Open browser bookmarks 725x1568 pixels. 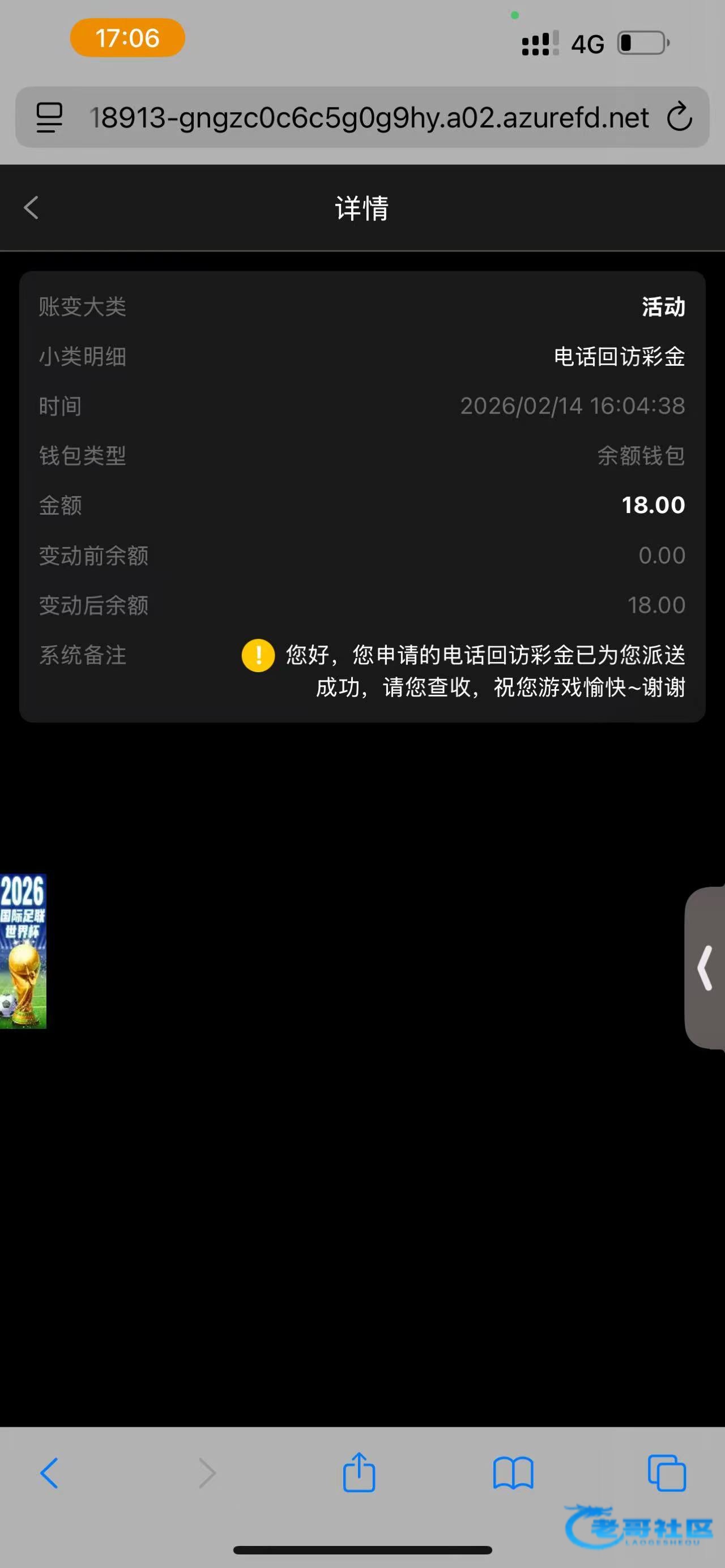click(x=513, y=1473)
